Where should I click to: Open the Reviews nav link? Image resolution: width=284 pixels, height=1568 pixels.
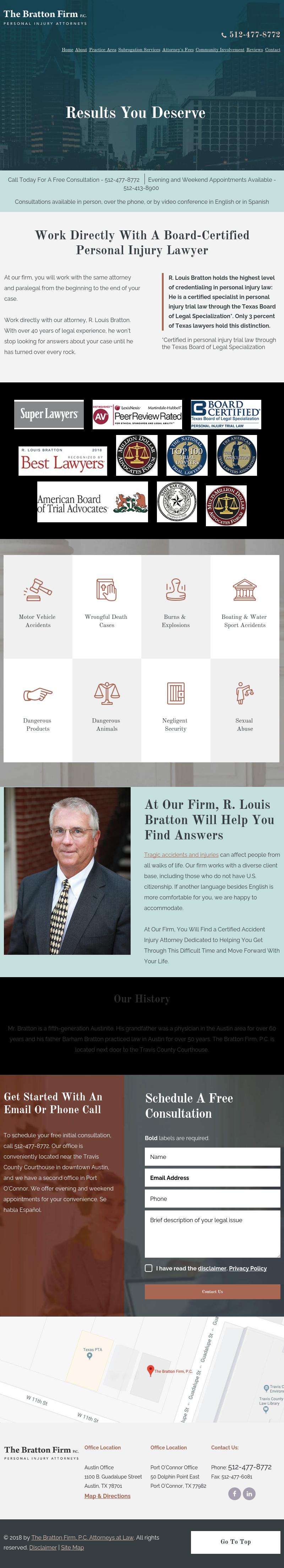(254, 50)
